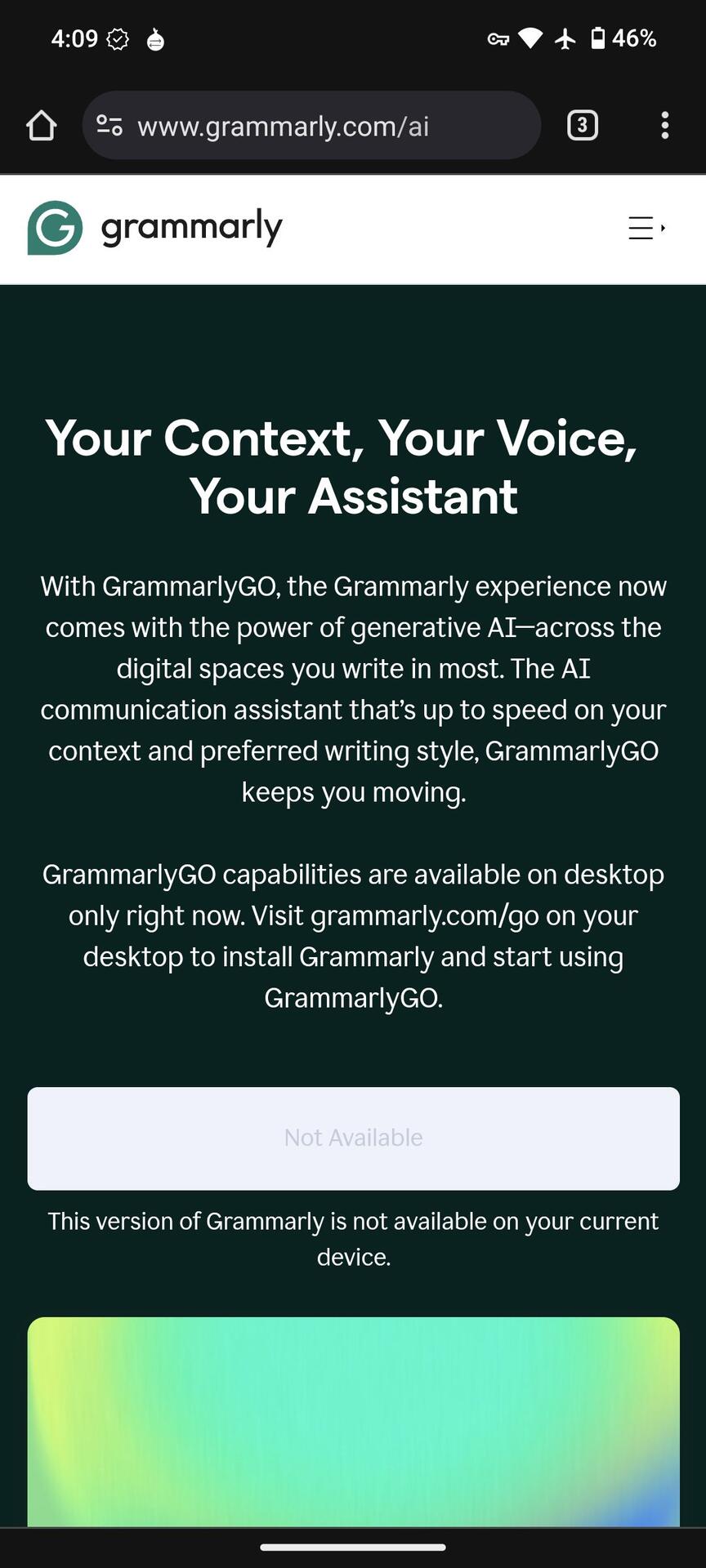Open the browser home page

tap(41, 126)
